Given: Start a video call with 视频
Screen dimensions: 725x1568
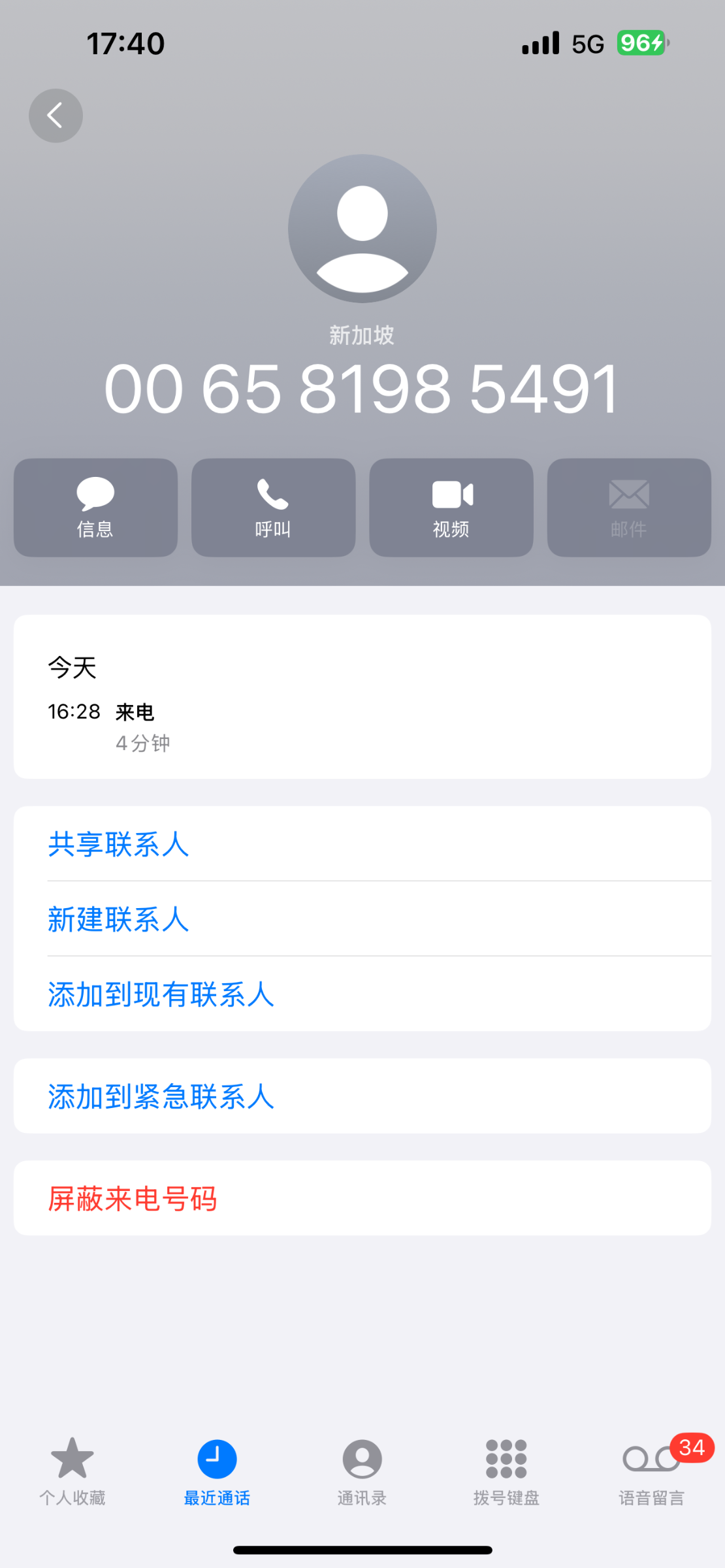Looking at the screenshot, I should click(x=451, y=508).
